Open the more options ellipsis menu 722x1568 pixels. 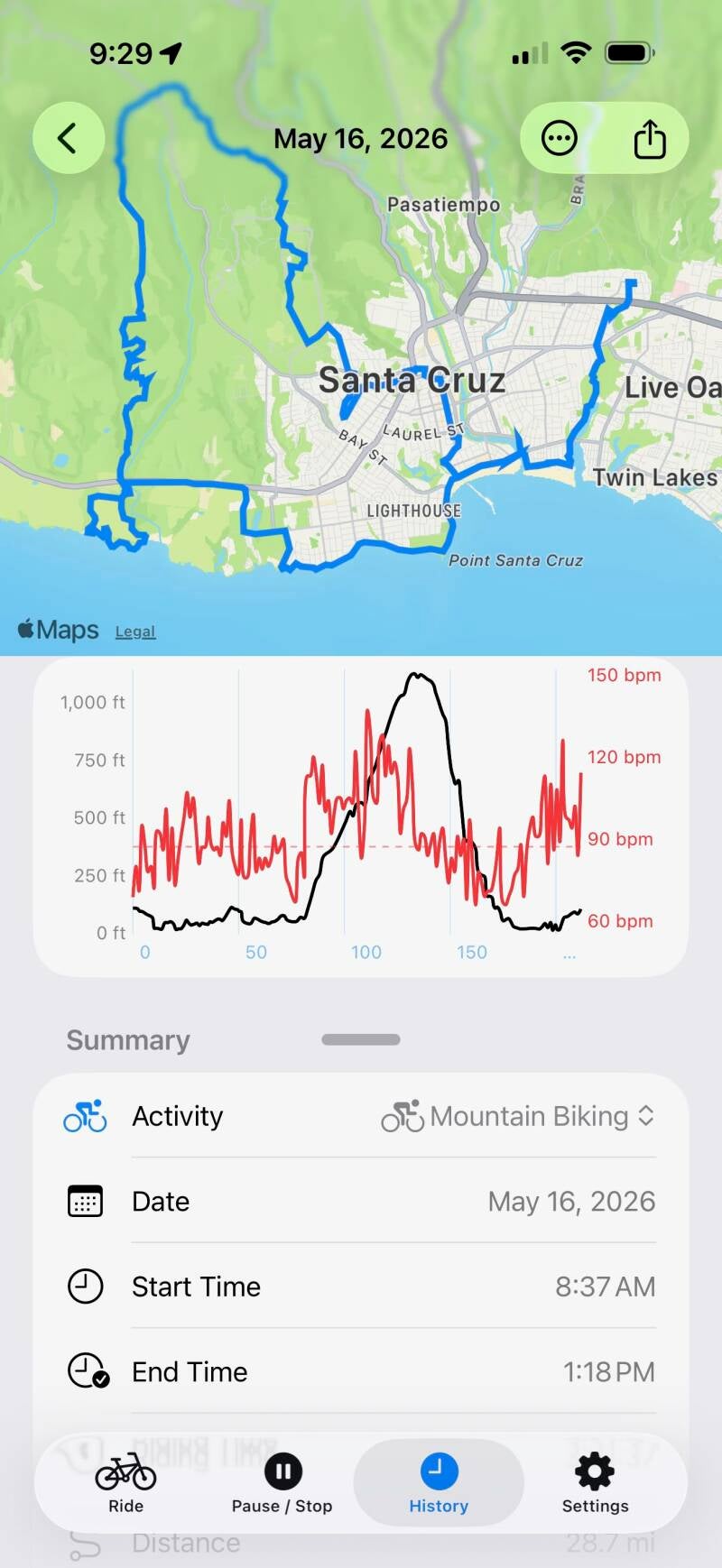tap(559, 139)
